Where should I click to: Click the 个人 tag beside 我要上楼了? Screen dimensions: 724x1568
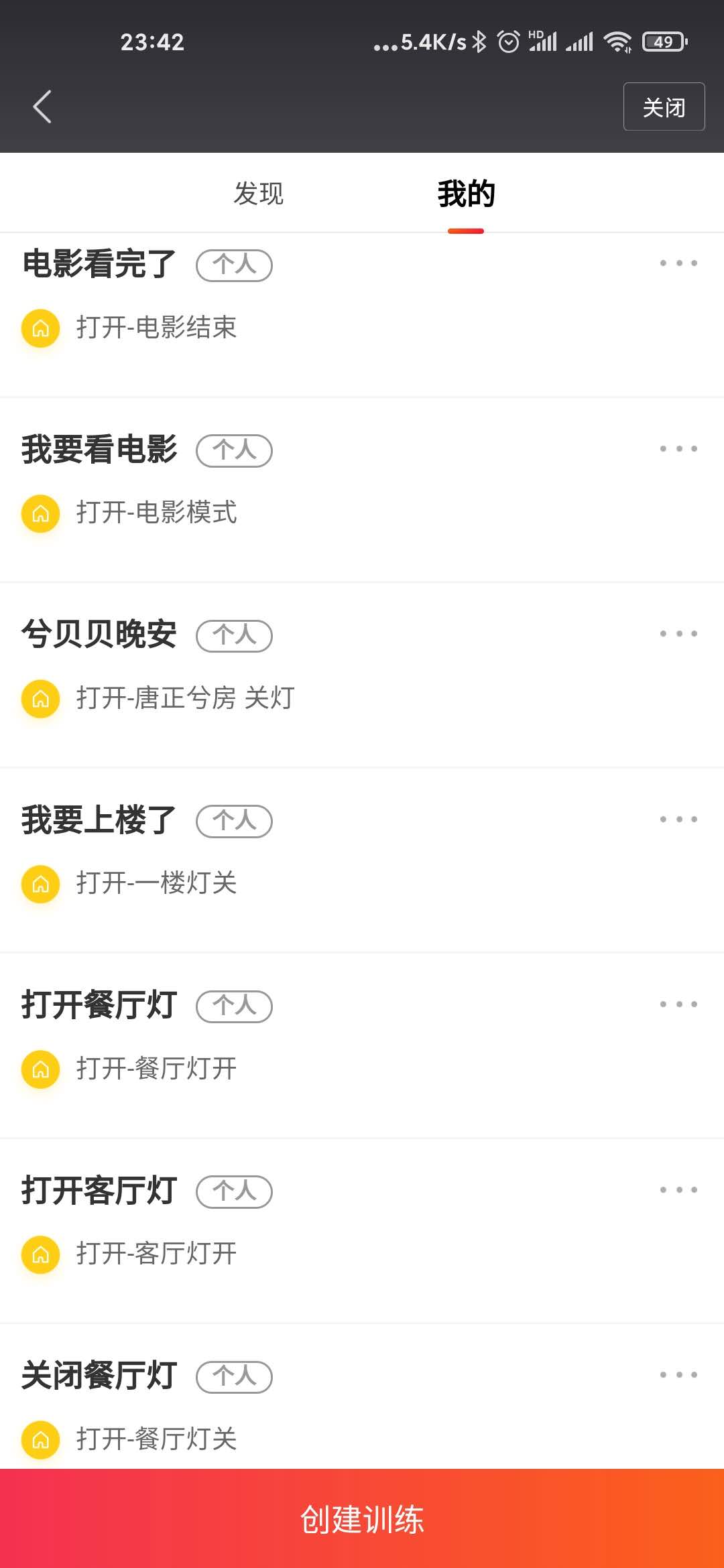pyautogui.click(x=235, y=820)
